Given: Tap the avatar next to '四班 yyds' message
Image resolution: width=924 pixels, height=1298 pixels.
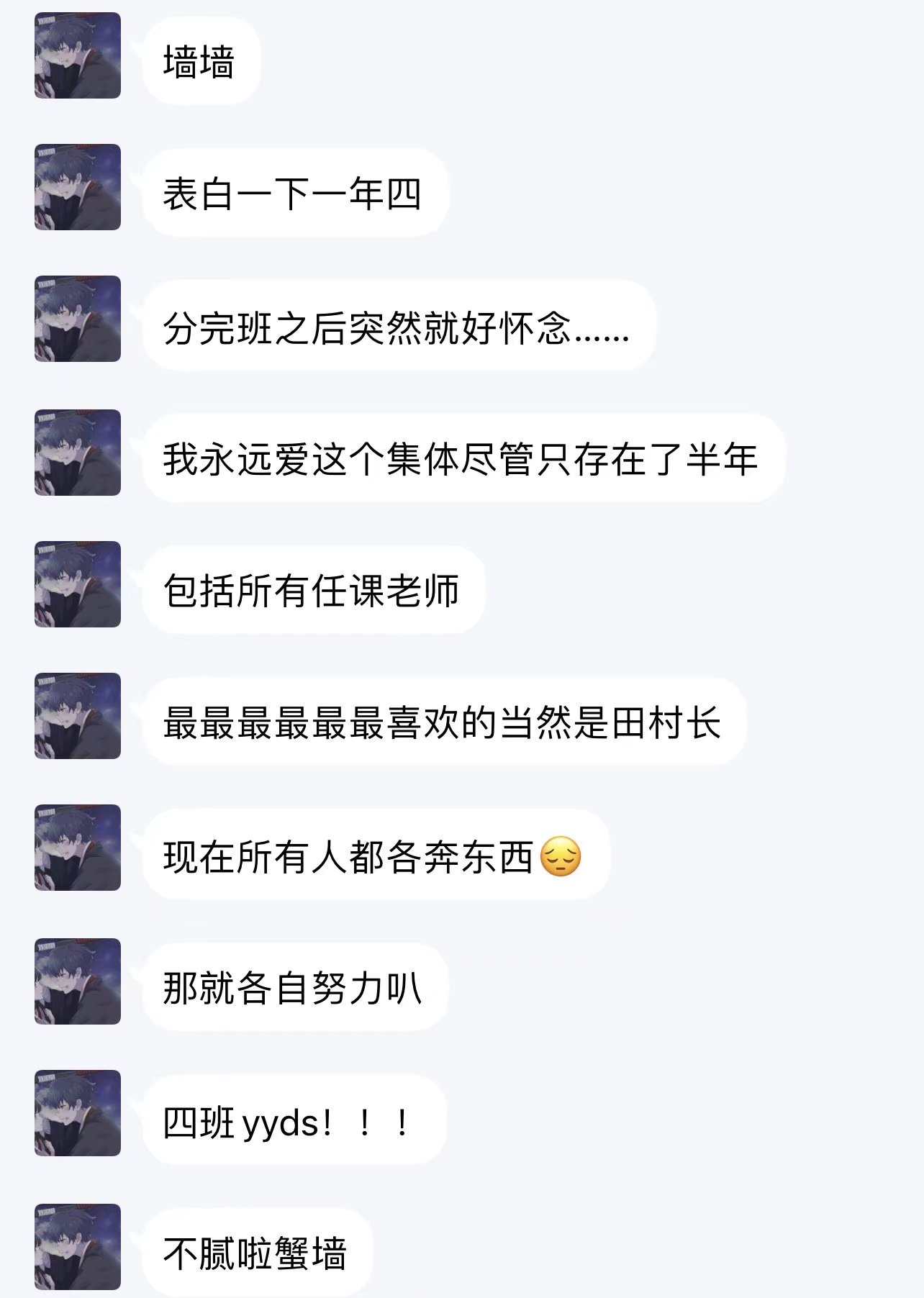Looking at the screenshot, I should point(78,1113).
